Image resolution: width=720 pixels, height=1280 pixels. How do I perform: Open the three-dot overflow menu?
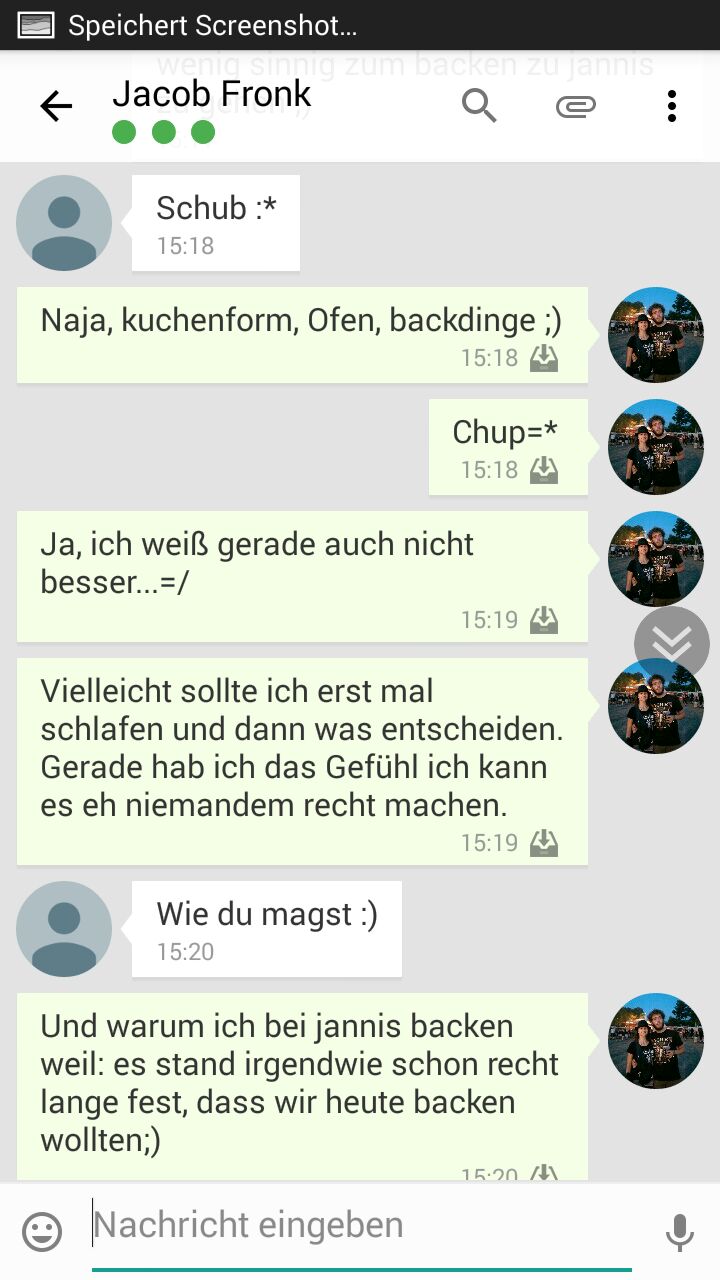(x=671, y=106)
